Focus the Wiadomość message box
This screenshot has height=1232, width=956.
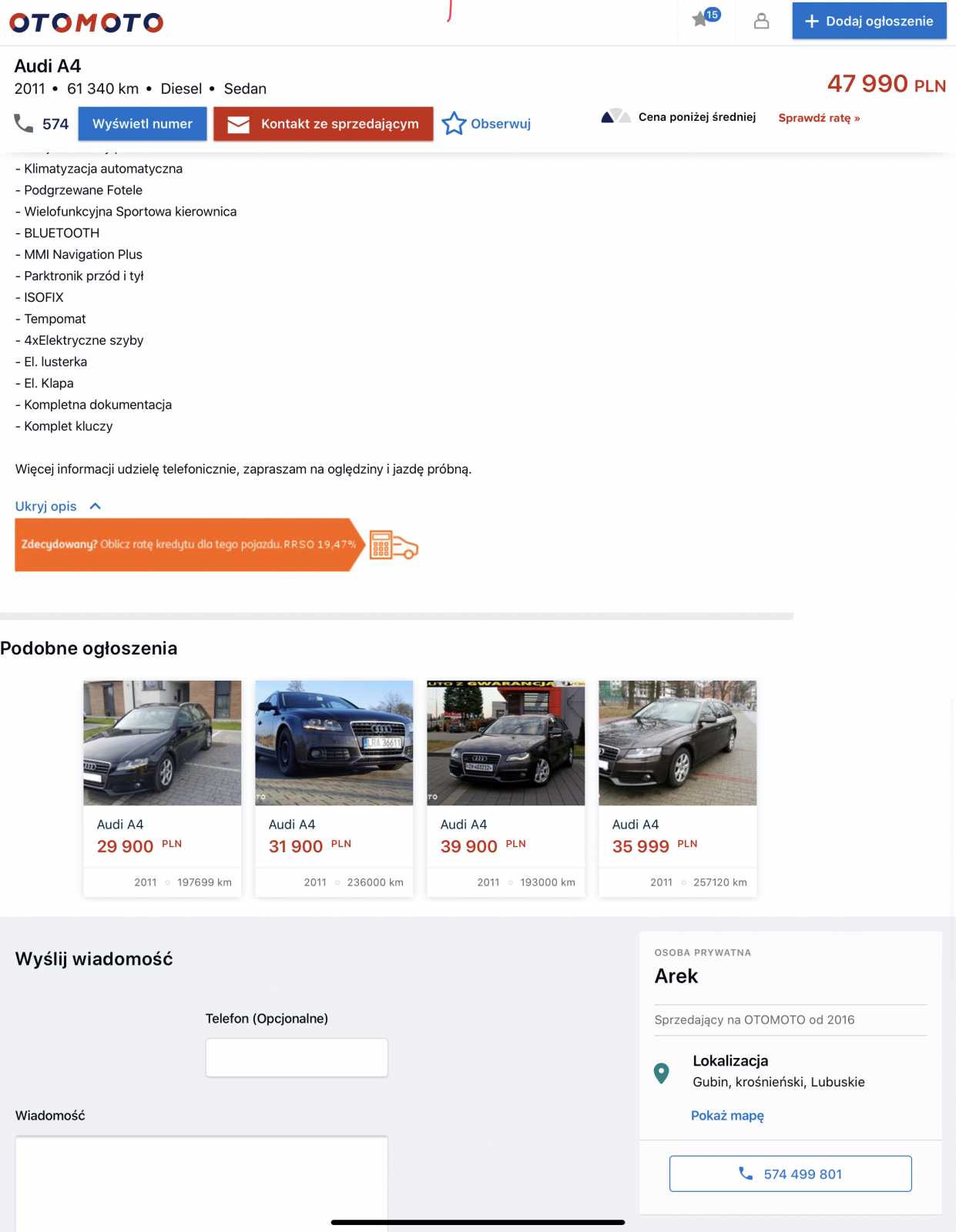tap(201, 1182)
